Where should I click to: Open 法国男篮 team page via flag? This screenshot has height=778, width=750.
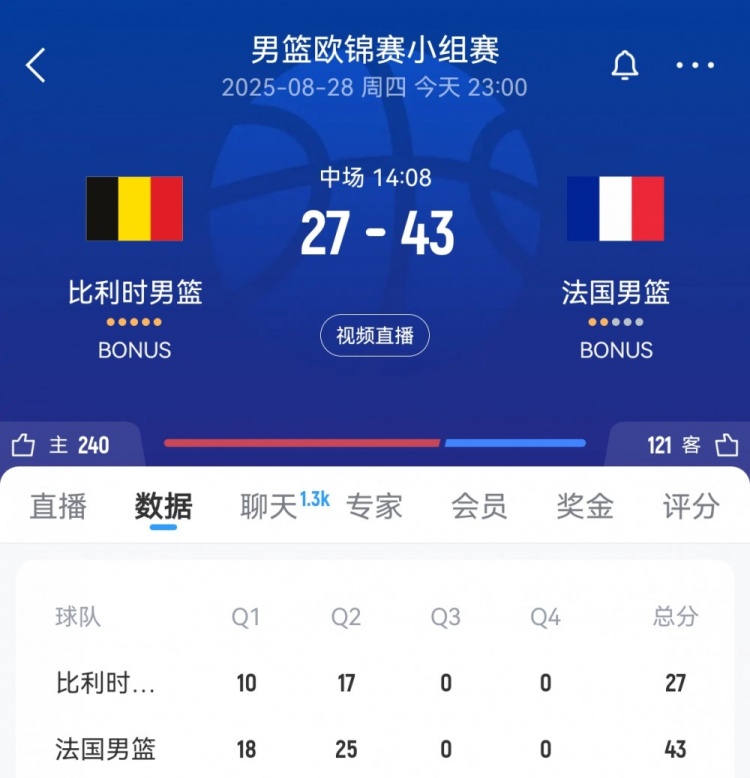pyautogui.click(x=615, y=209)
